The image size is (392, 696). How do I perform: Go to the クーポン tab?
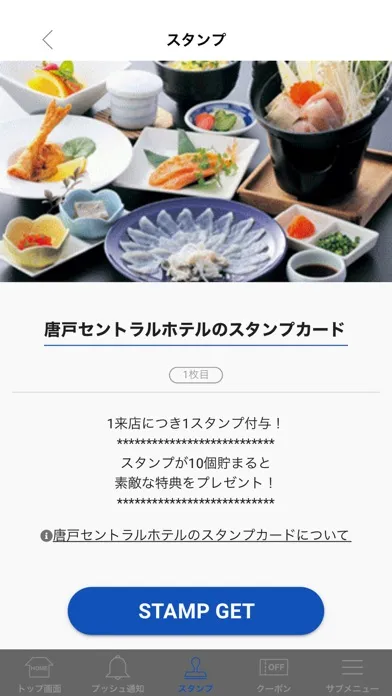tap(274, 673)
